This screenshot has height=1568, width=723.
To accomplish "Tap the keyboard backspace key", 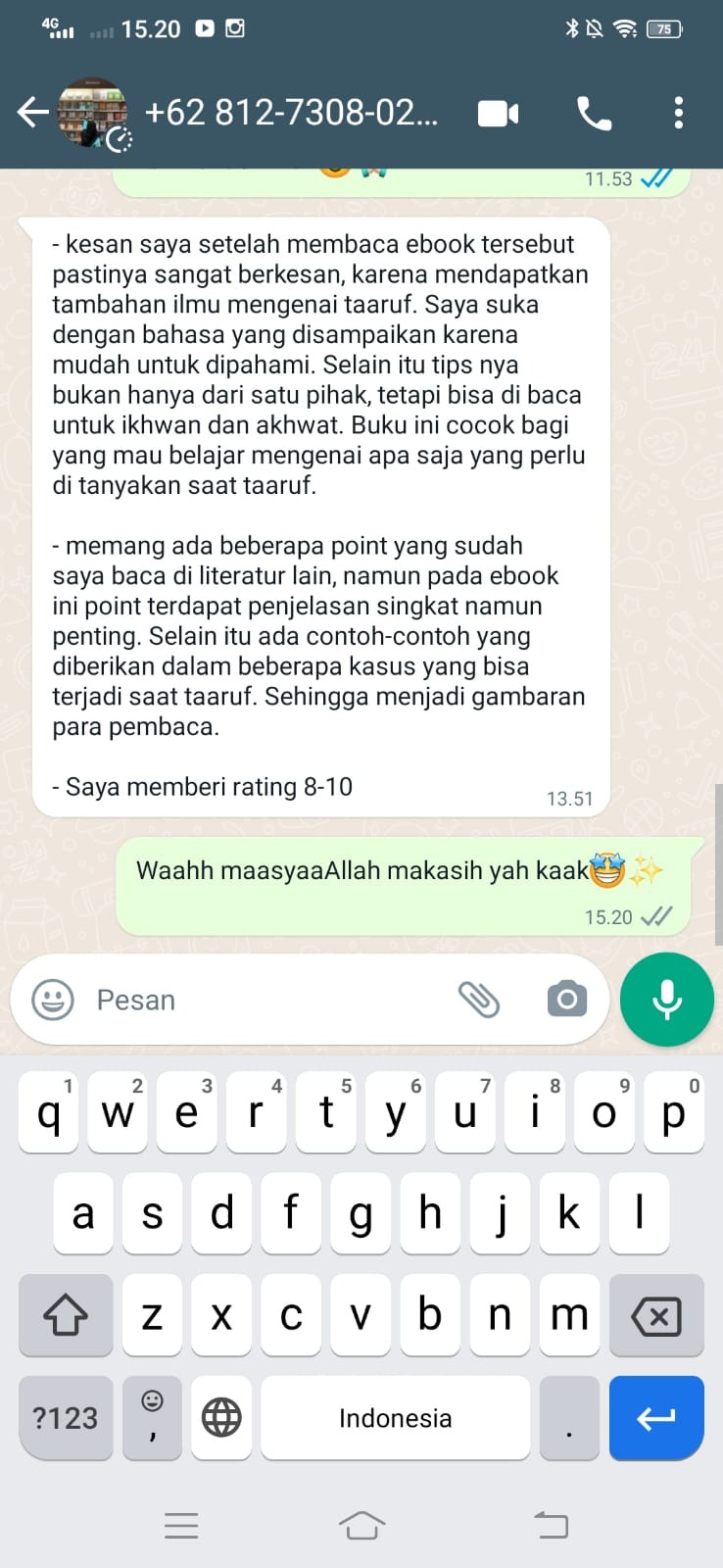I will point(656,1315).
